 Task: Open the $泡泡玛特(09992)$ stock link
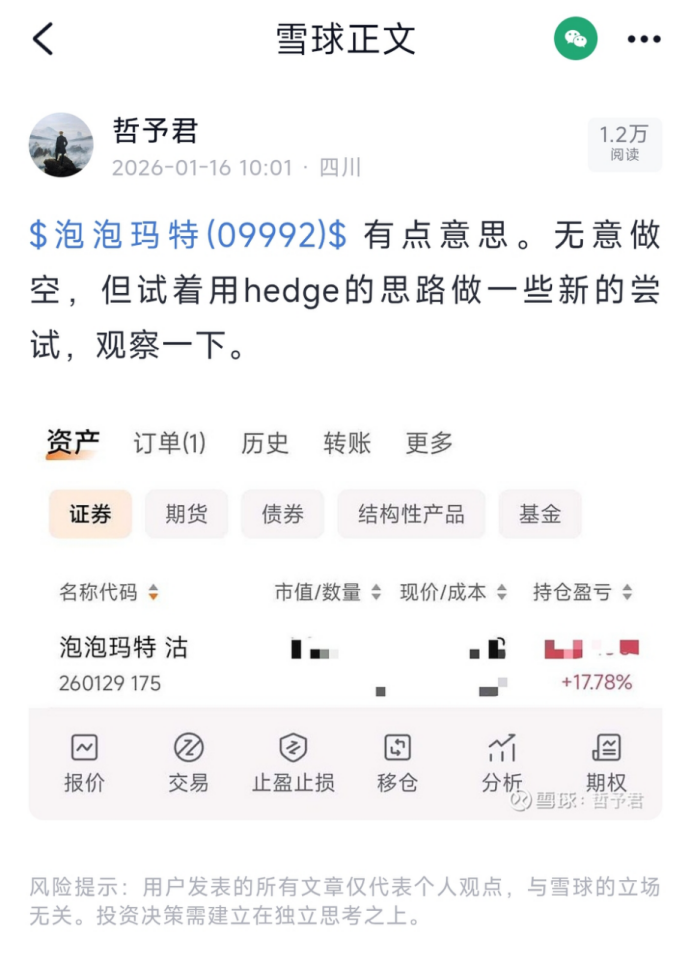[189, 235]
